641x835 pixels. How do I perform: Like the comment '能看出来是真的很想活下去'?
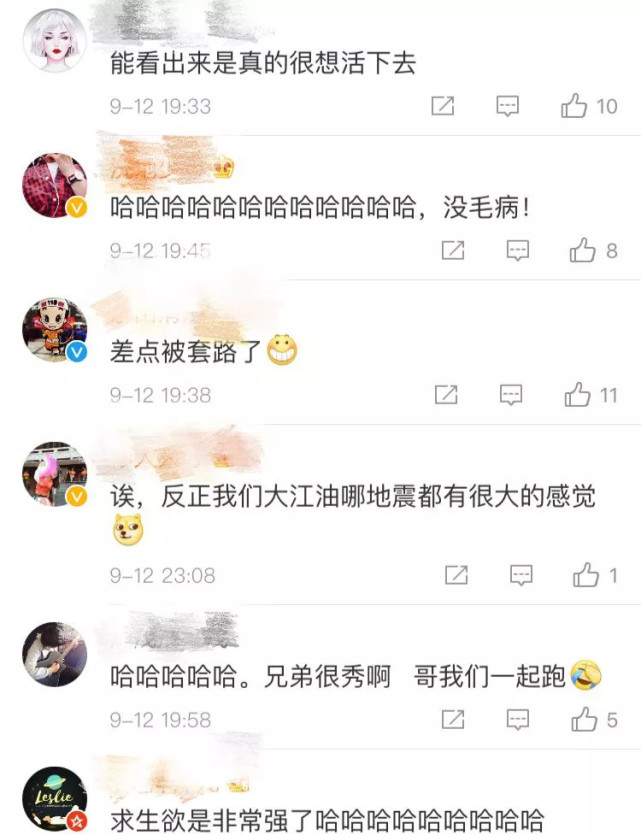(574, 105)
